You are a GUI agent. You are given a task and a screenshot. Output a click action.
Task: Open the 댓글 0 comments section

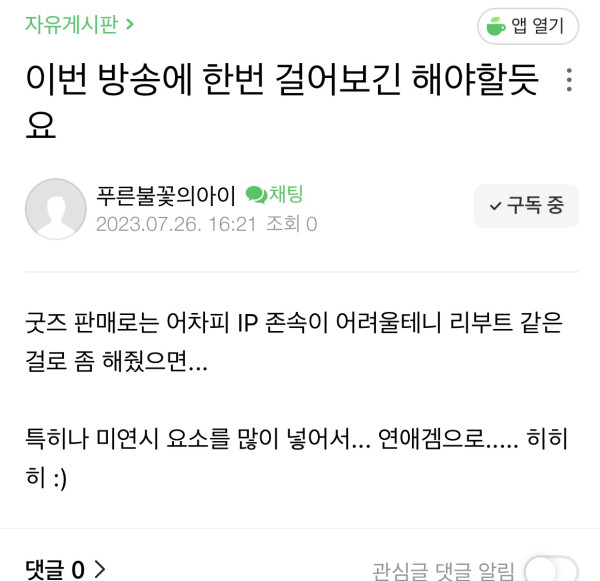click(x=66, y=569)
